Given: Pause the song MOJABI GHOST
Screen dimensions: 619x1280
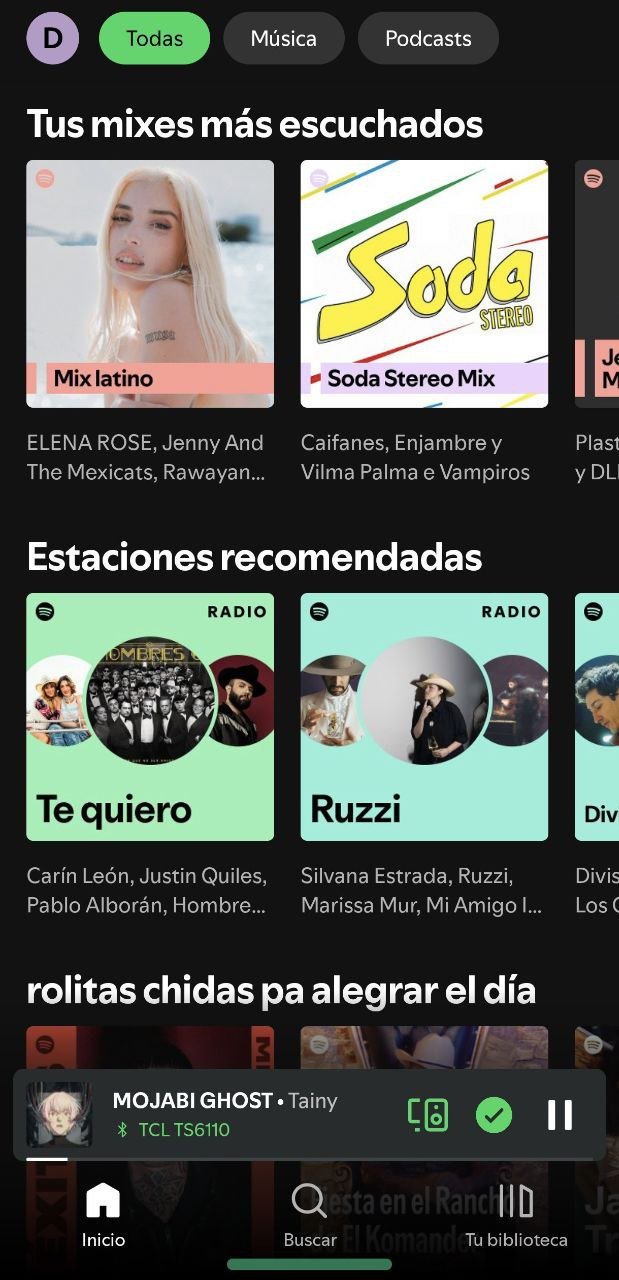Looking at the screenshot, I should click(560, 1114).
